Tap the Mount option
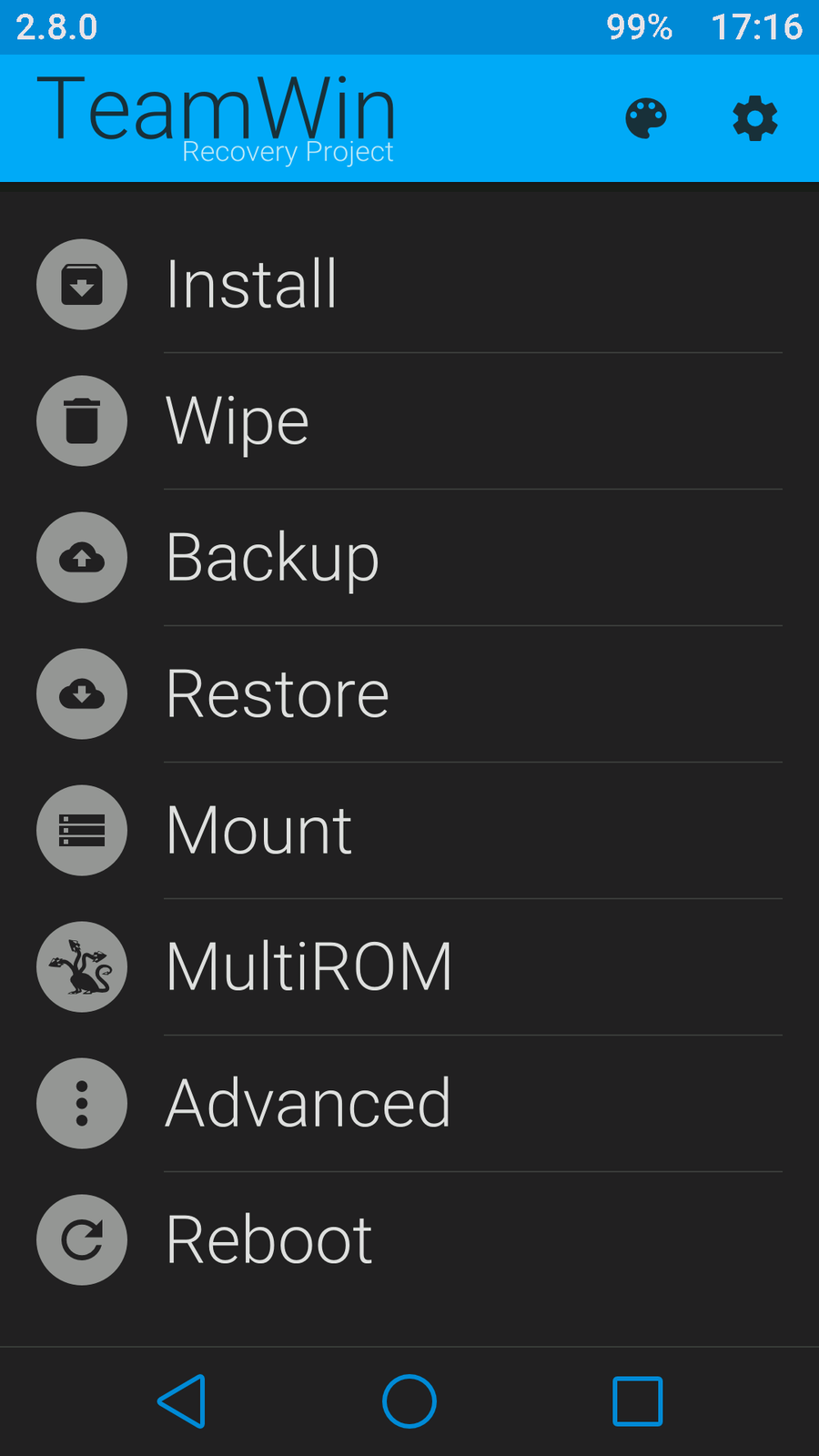This screenshot has height=1456, width=819. (259, 830)
